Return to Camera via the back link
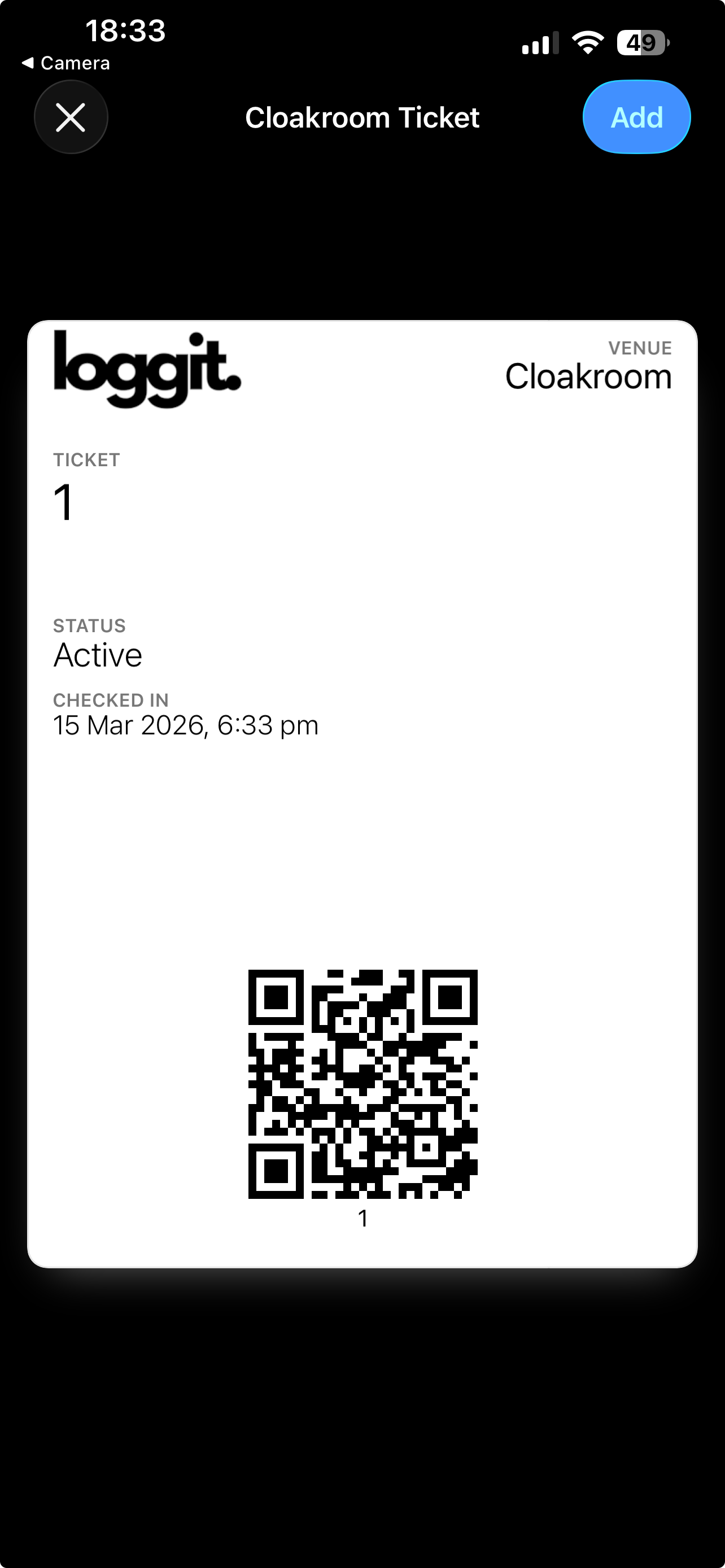The image size is (725, 1568). click(67, 63)
